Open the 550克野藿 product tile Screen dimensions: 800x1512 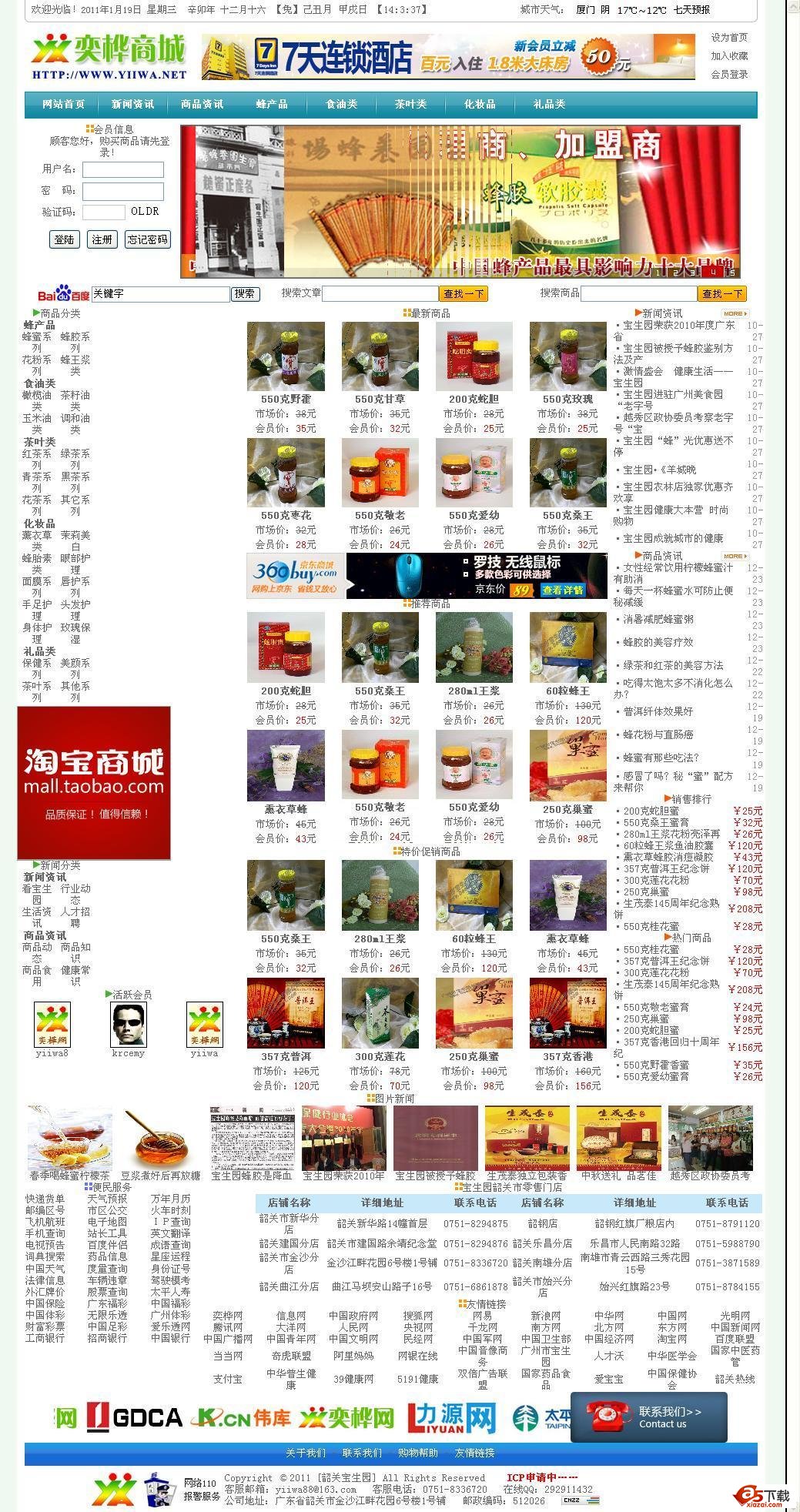click(x=286, y=356)
